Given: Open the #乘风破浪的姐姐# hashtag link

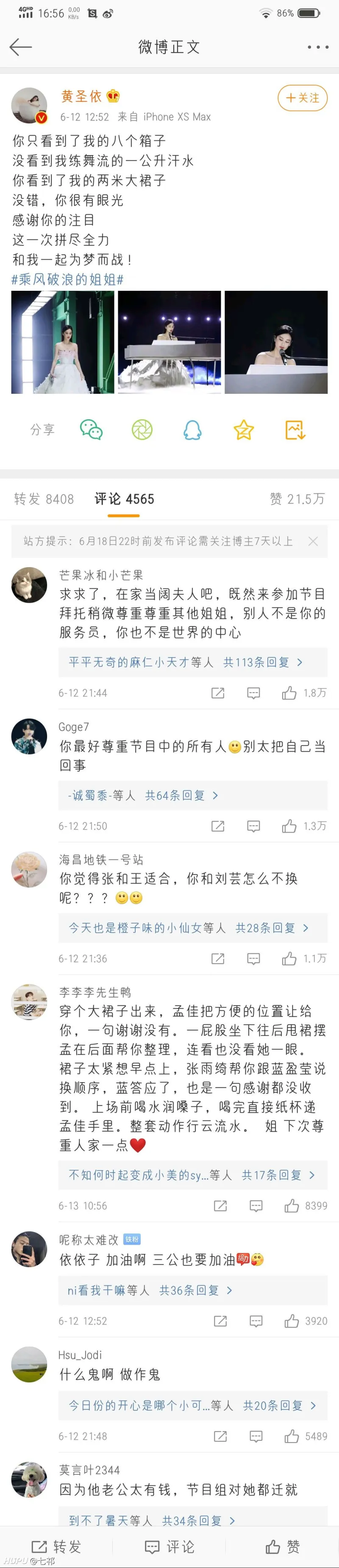Looking at the screenshot, I should point(67,279).
